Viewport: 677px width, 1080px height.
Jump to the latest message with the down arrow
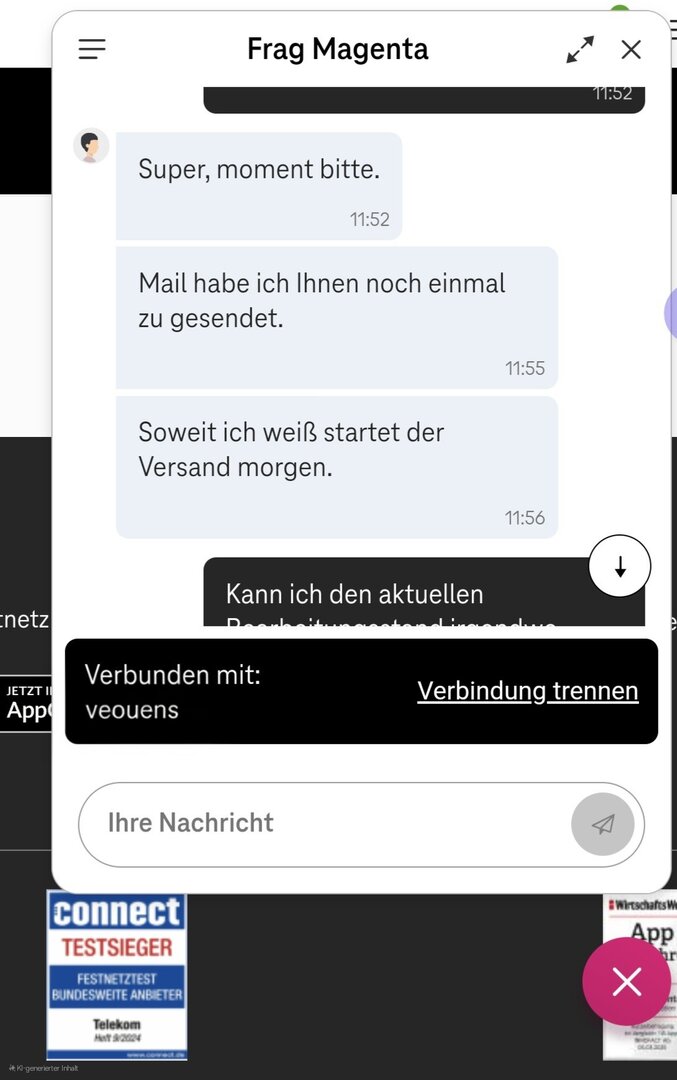(620, 567)
